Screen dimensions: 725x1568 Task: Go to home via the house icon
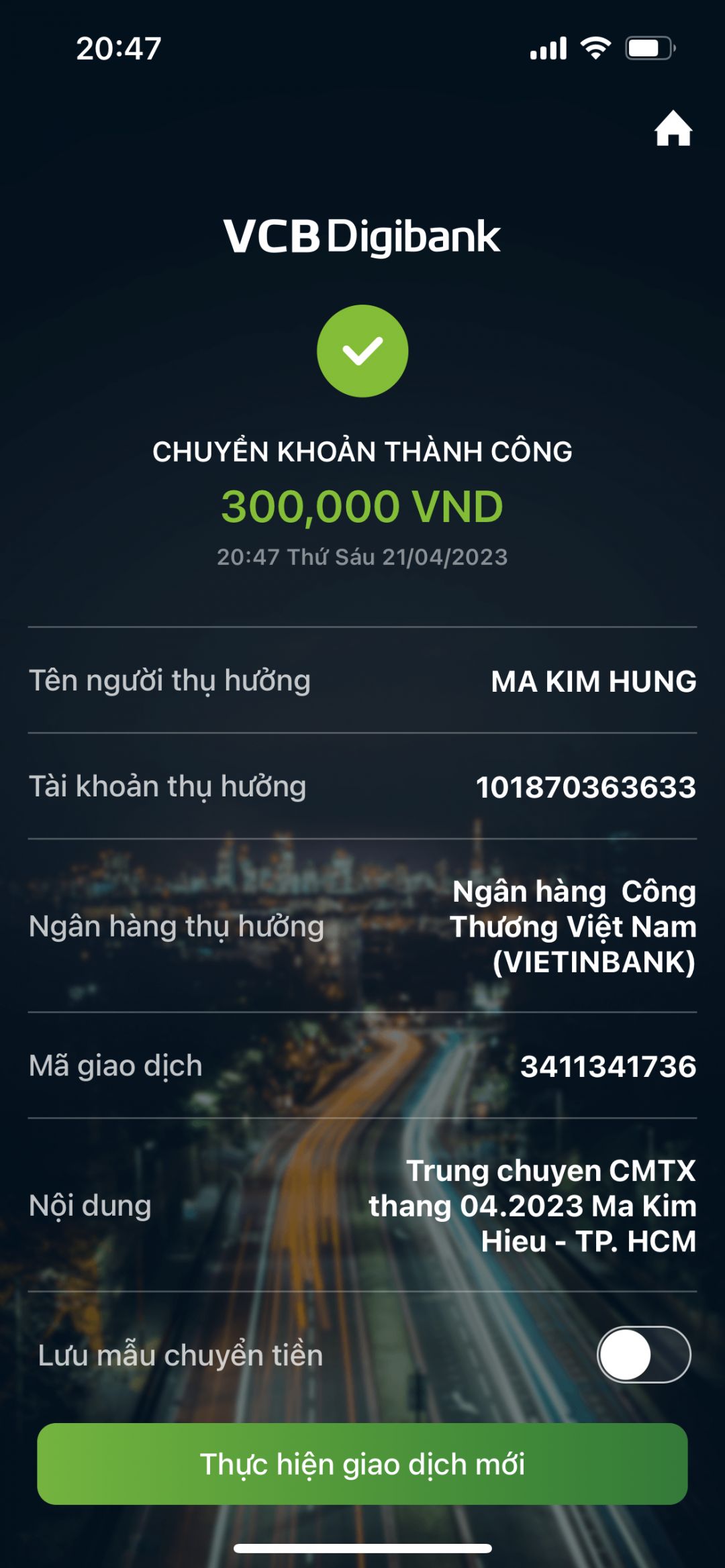[x=673, y=129]
